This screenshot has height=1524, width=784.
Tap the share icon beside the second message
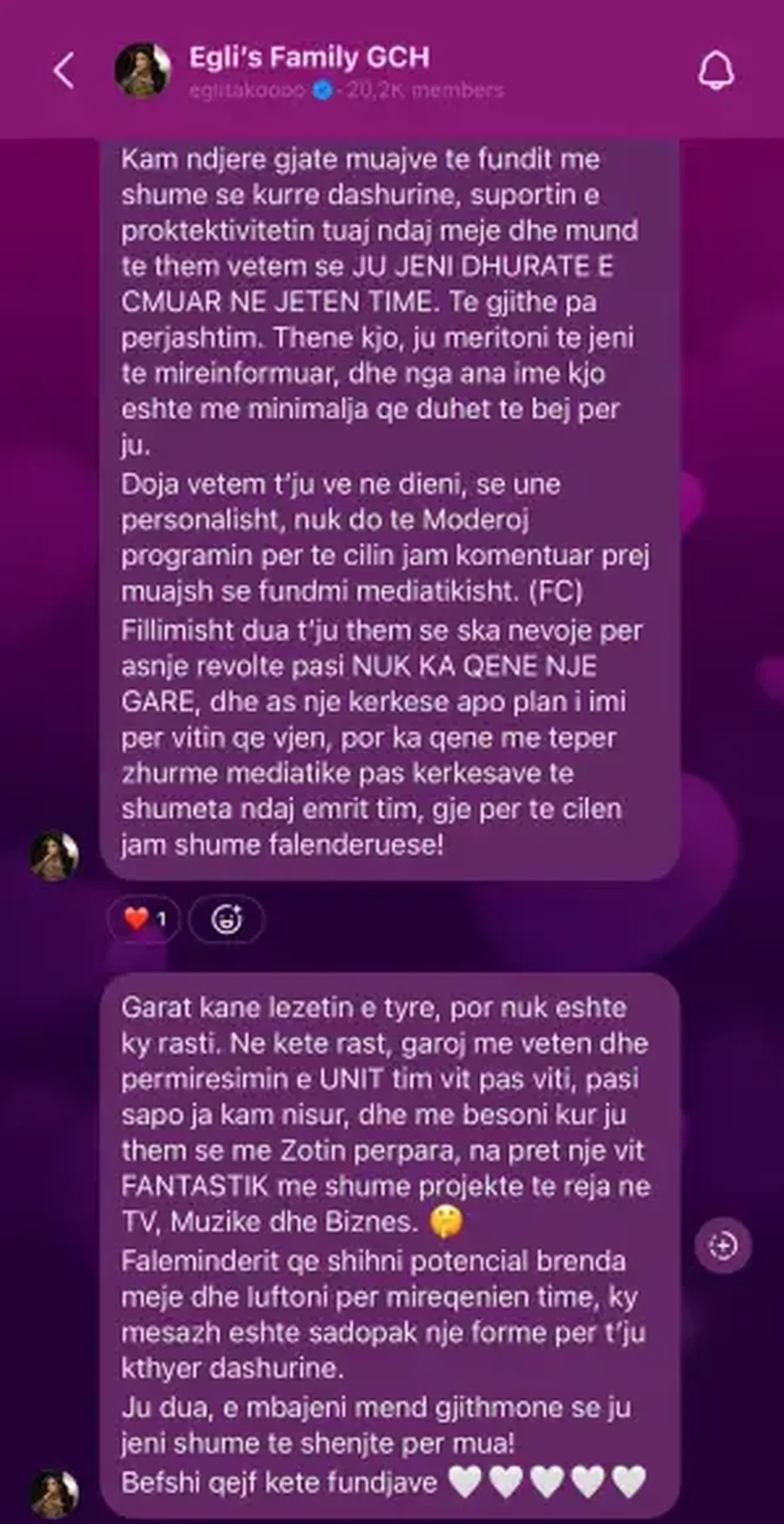coord(722,1246)
